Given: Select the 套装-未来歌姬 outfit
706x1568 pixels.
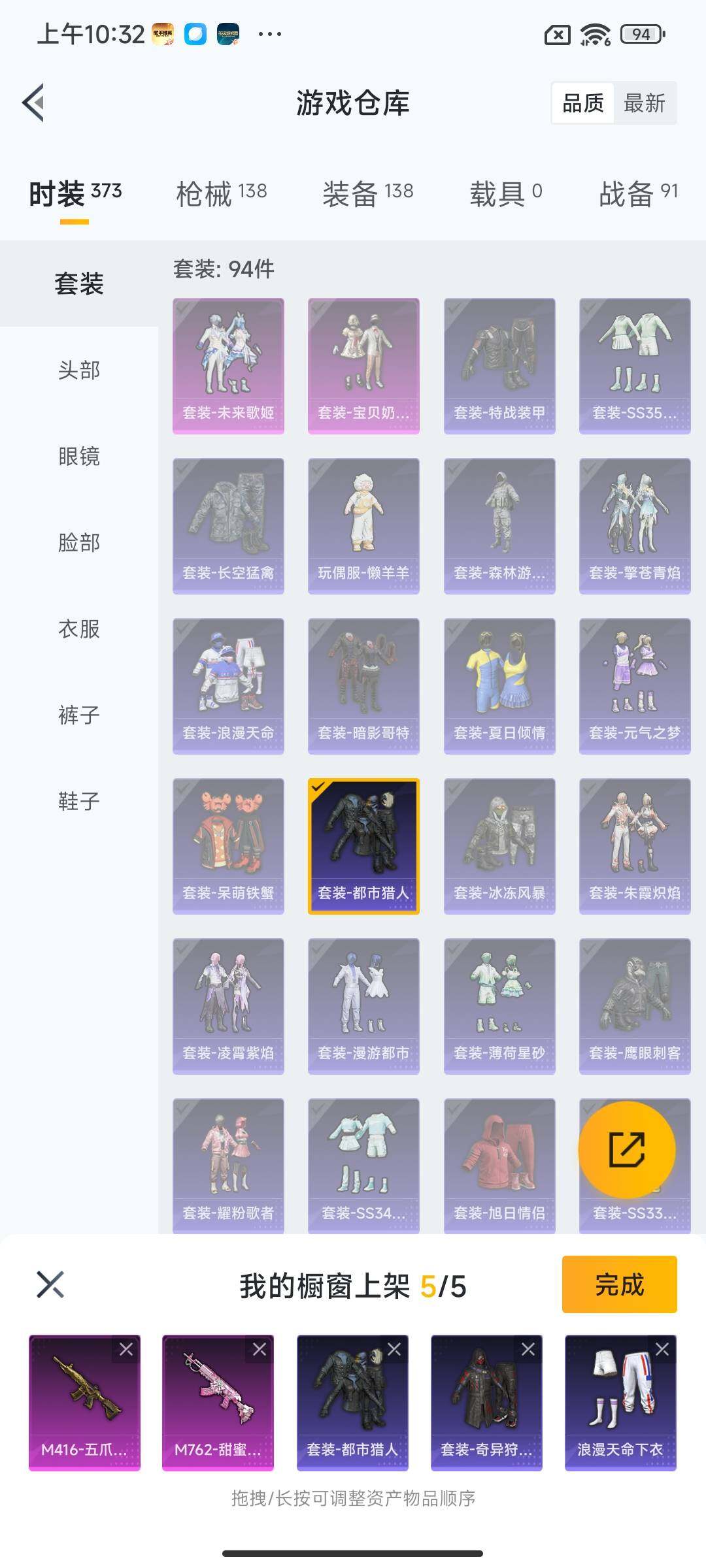Looking at the screenshot, I should tap(228, 366).
